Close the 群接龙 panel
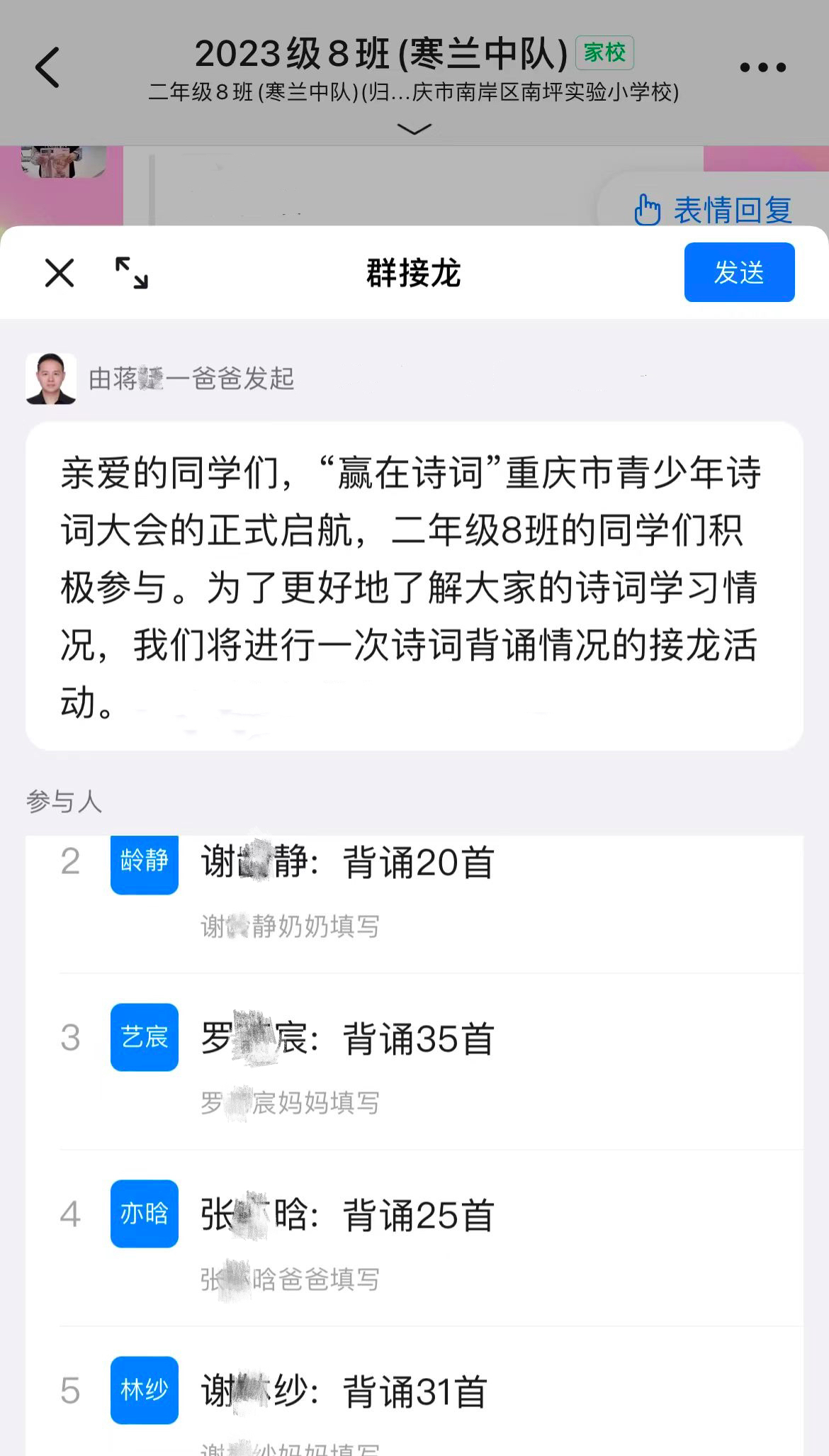The image size is (829, 1456). (x=59, y=273)
